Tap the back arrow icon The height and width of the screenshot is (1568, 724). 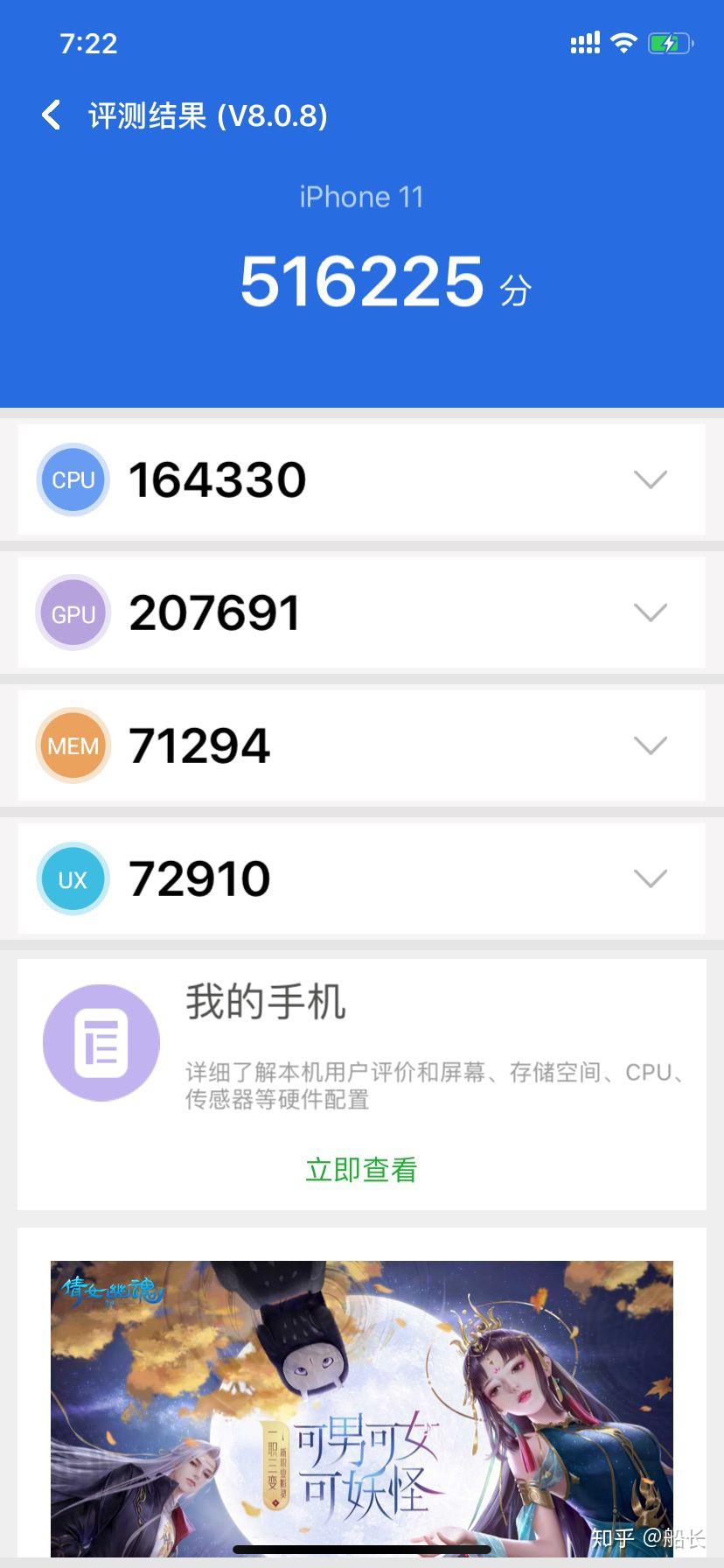tap(50, 115)
